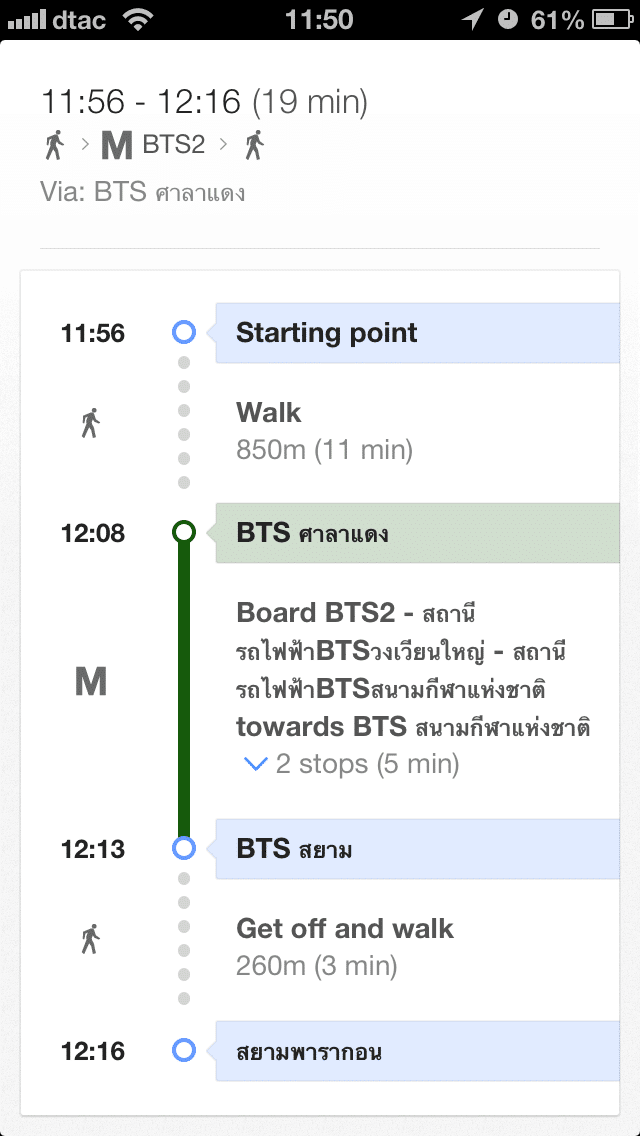640x1136 pixels.
Task: Tap the สยามพารากอน destination step
Action: [x=417, y=1051]
